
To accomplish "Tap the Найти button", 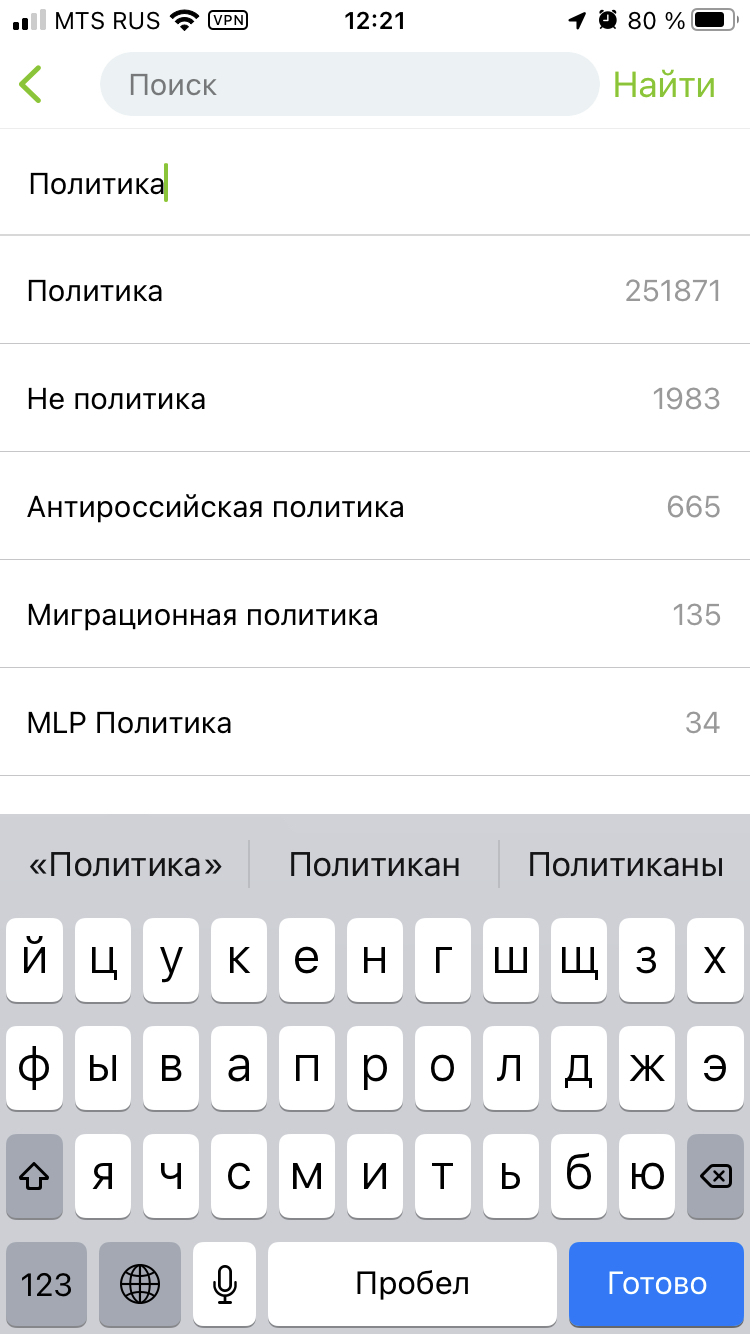I will [x=664, y=85].
